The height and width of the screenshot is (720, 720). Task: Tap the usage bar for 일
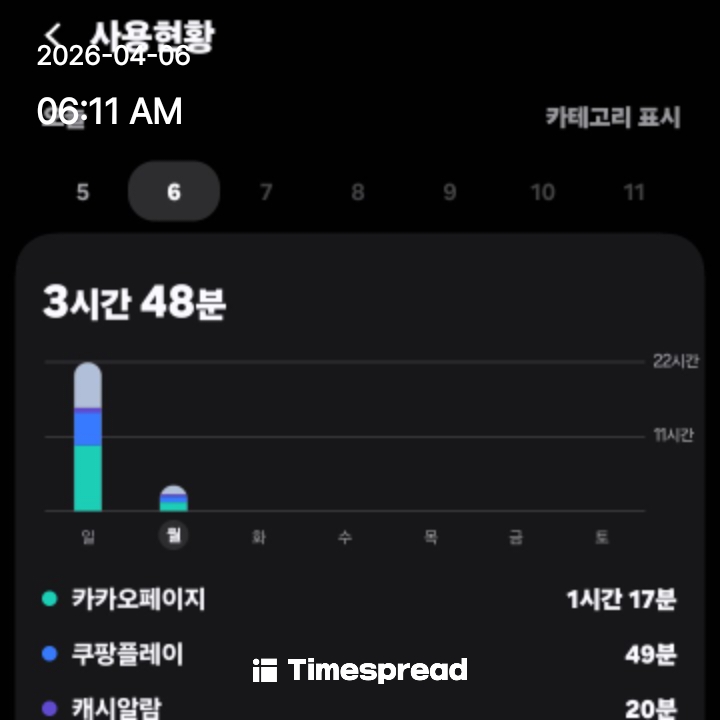pos(88,437)
